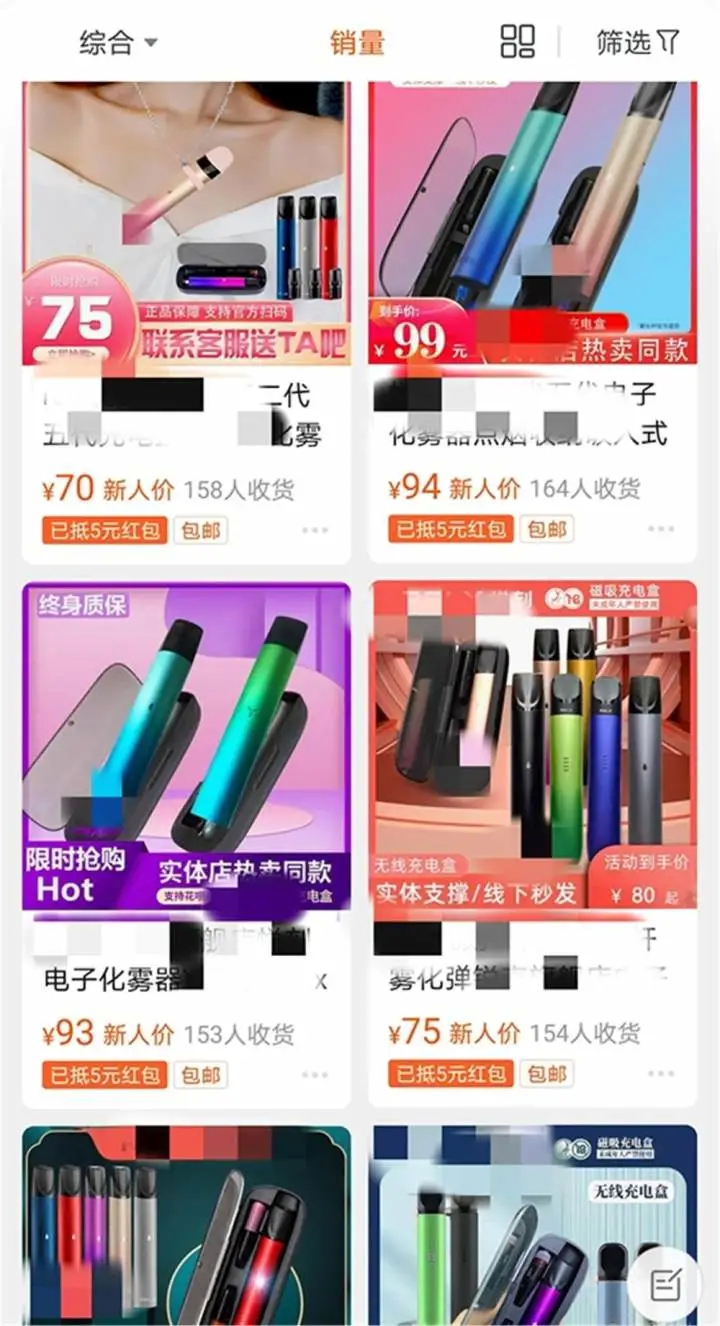Tap the more dots on the ¥93 item

[x=314, y=1075]
